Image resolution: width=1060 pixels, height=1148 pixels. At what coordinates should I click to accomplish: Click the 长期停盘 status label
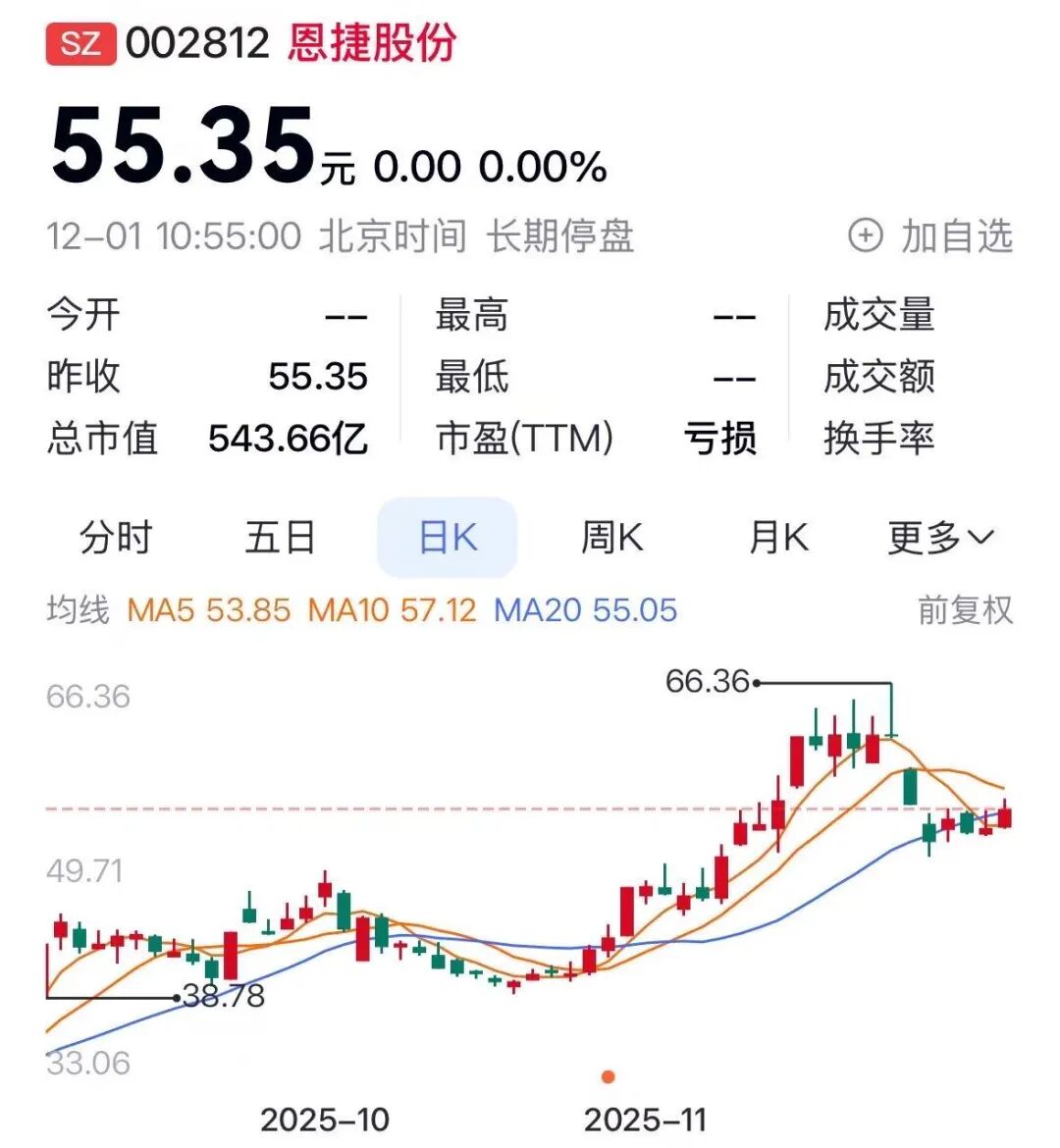pyautogui.click(x=561, y=235)
